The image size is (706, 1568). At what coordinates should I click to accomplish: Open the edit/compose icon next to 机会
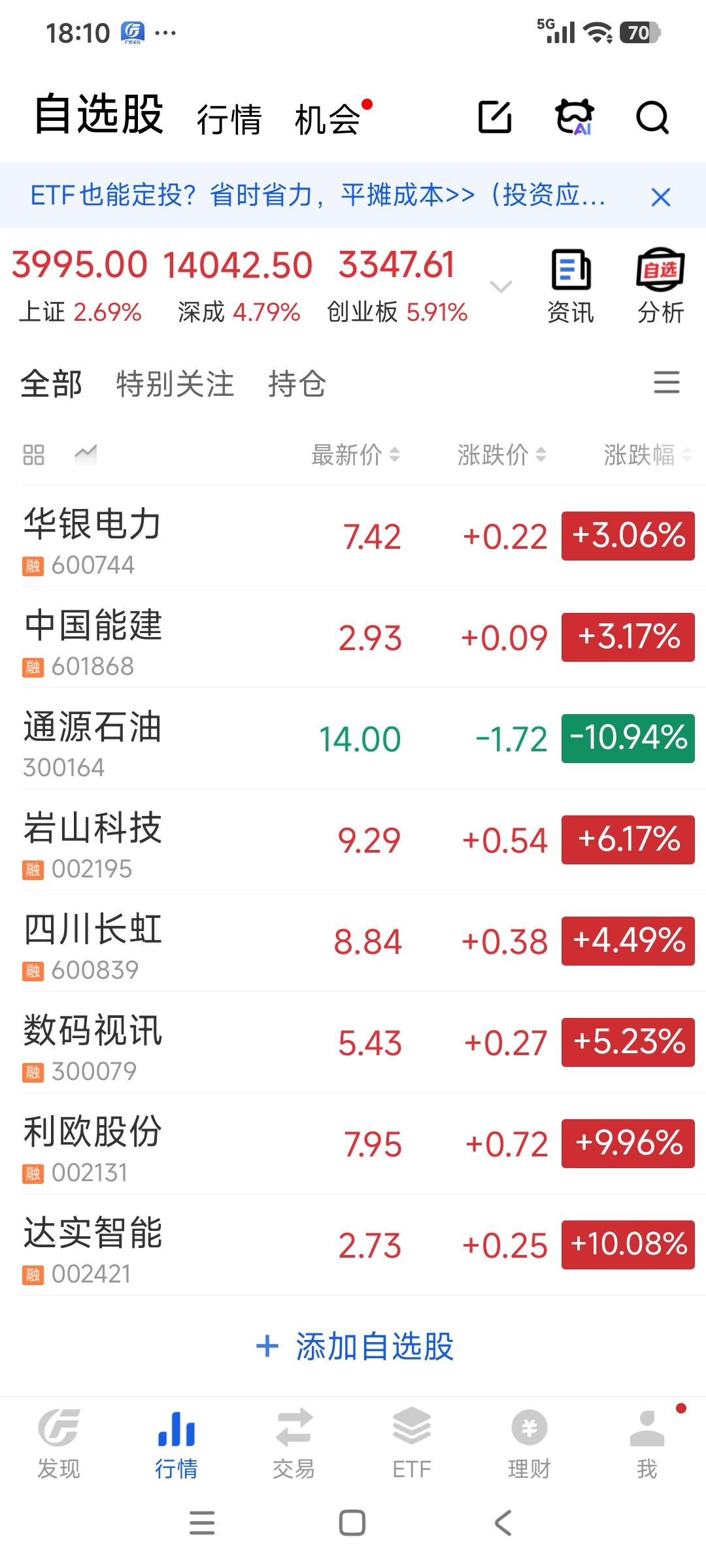coord(495,118)
